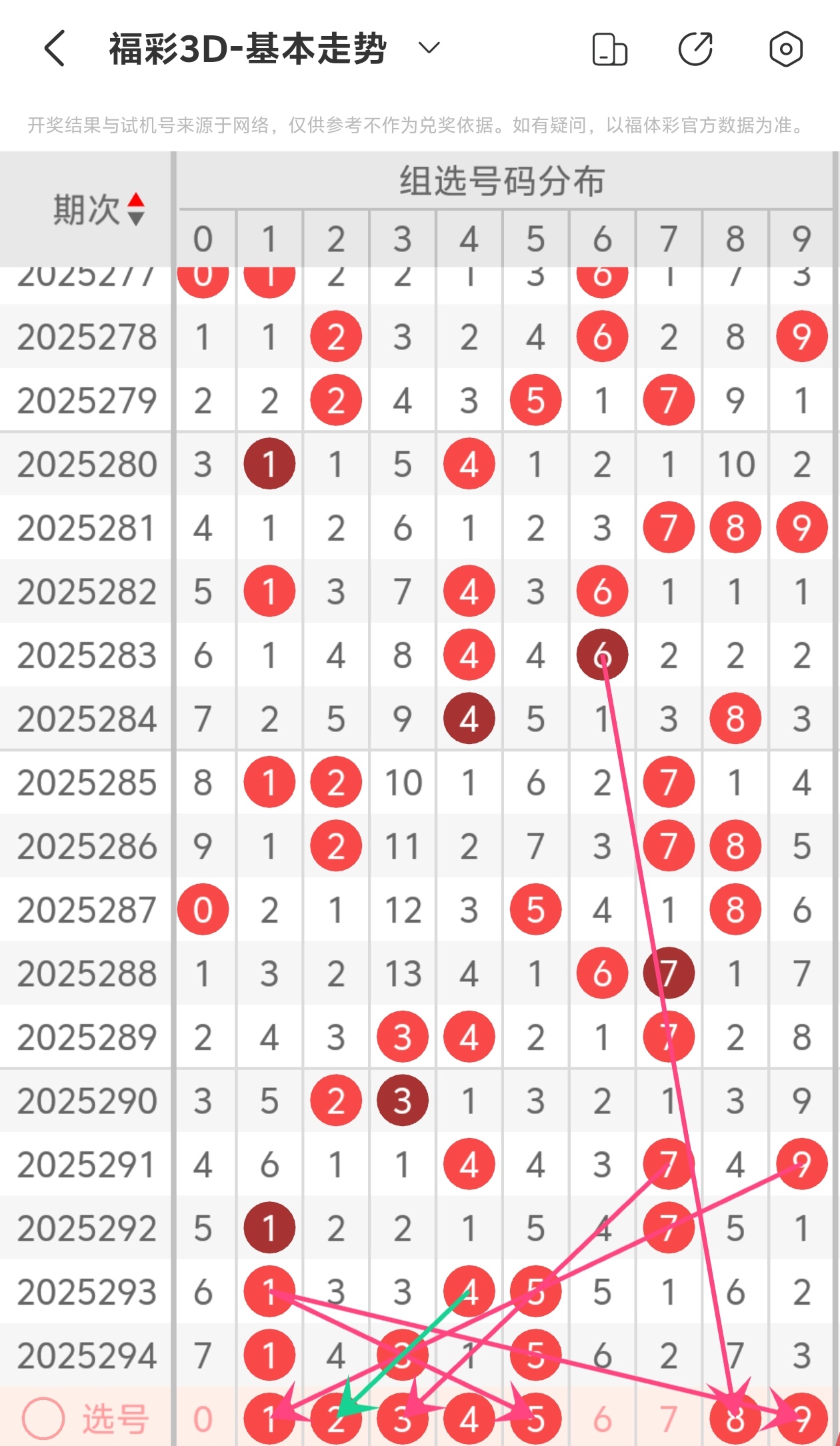Open the chart settings hexagon icon
The width and height of the screenshot is (840, 1446).
pos(785,49)
